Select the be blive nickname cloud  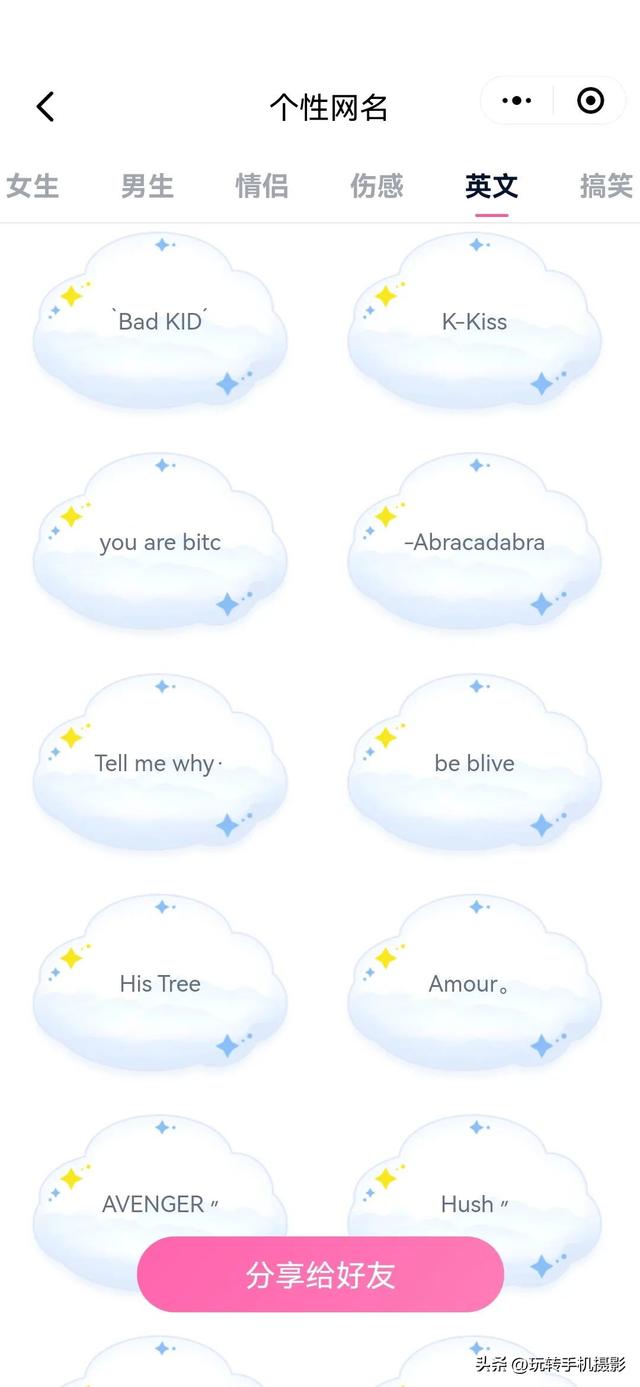click(x=474, y=764)
